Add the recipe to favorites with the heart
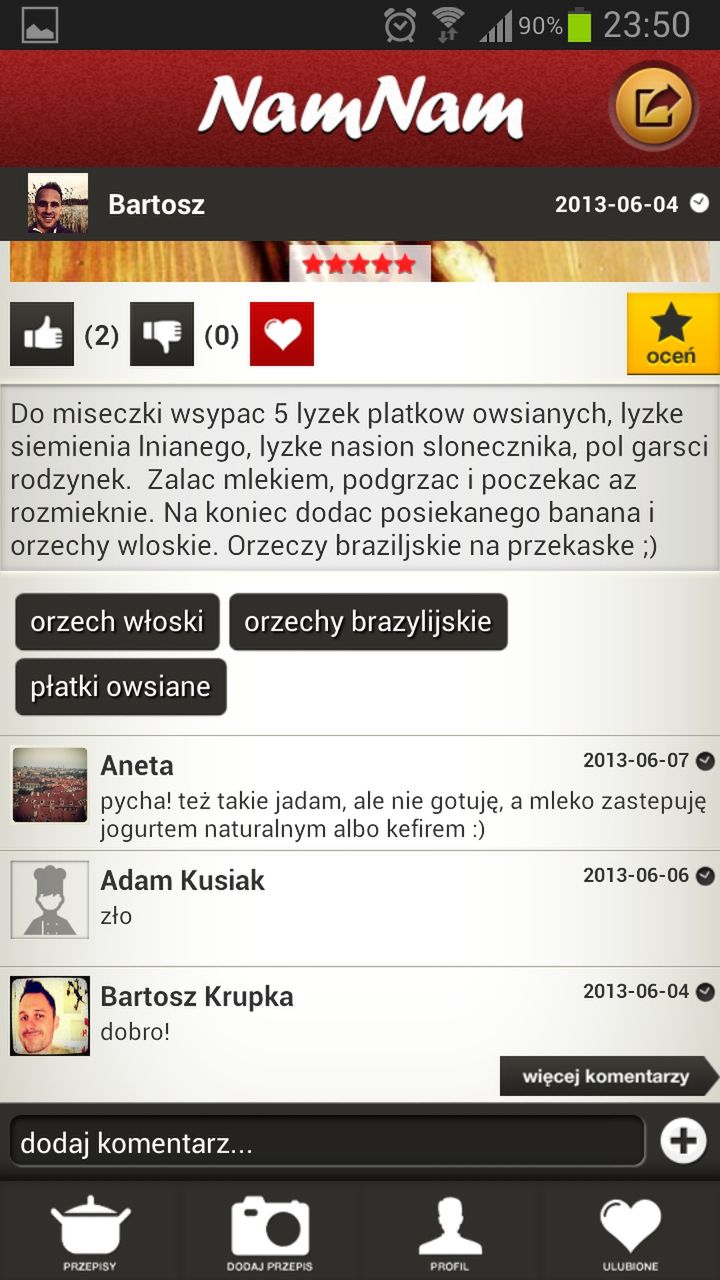This screenshot has height=1280, width=720. [x=281, y=334]
